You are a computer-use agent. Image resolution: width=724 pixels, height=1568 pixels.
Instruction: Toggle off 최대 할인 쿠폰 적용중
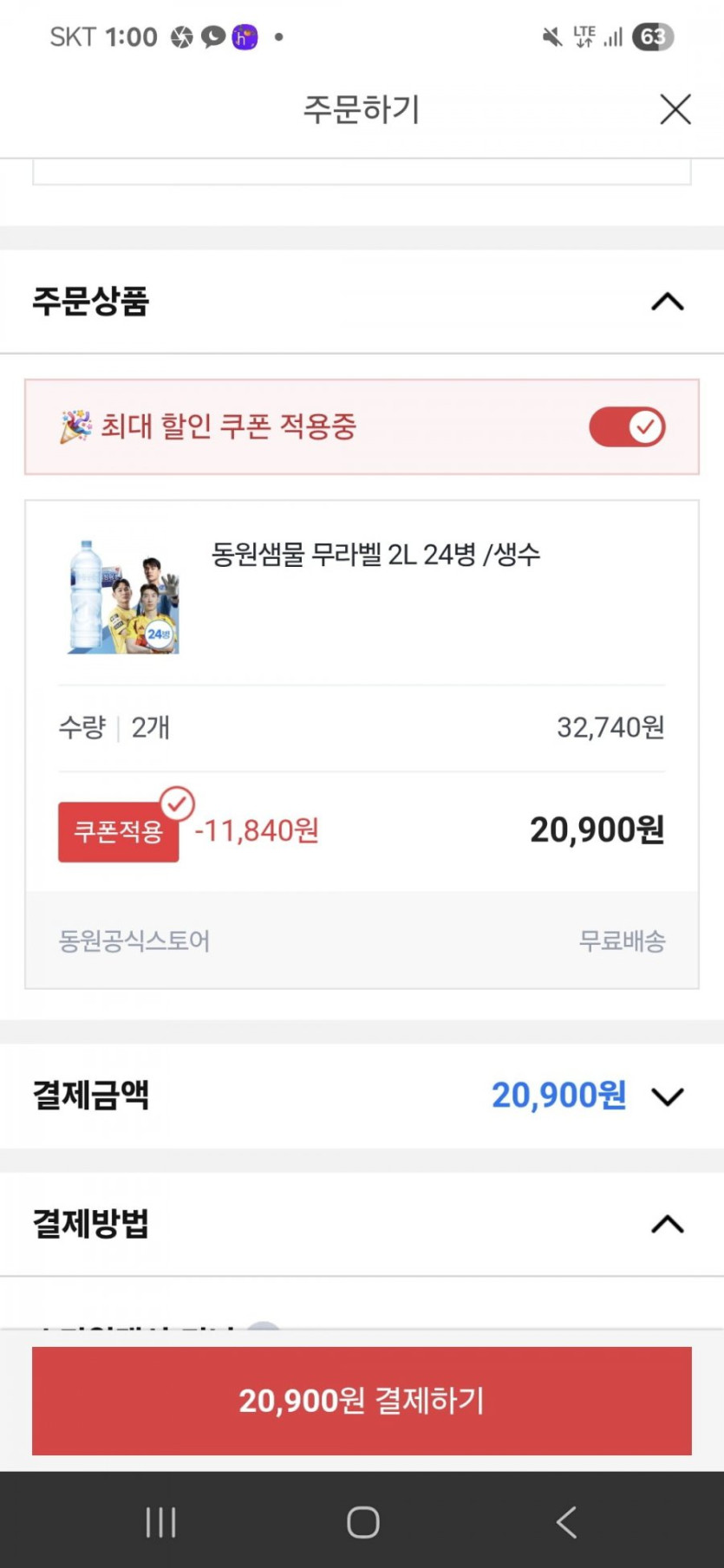coord(627,426)
